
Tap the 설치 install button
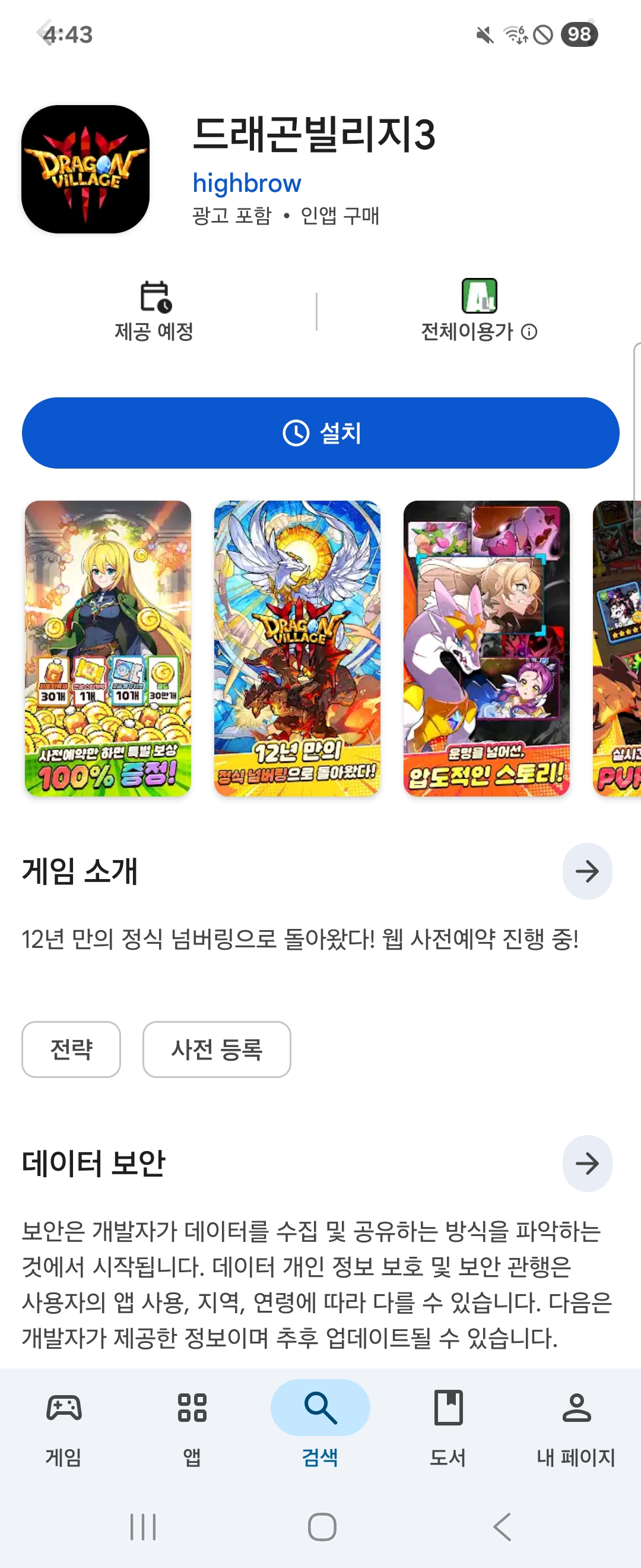tap(320, 433)
